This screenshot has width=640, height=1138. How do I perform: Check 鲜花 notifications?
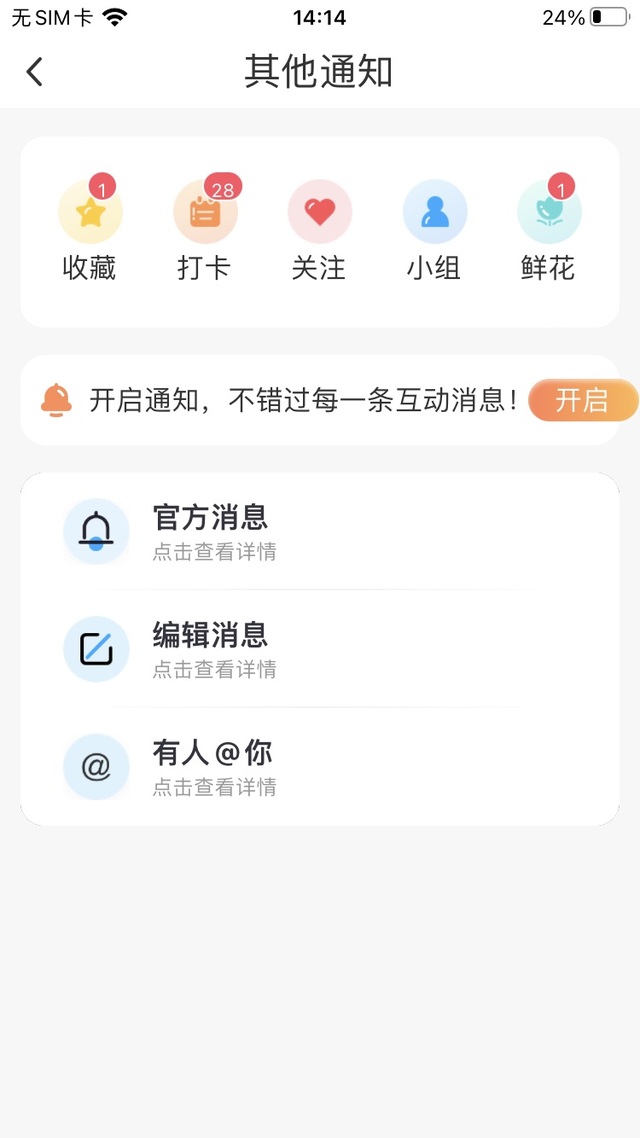pyautogui.click(x=548, y=229)
